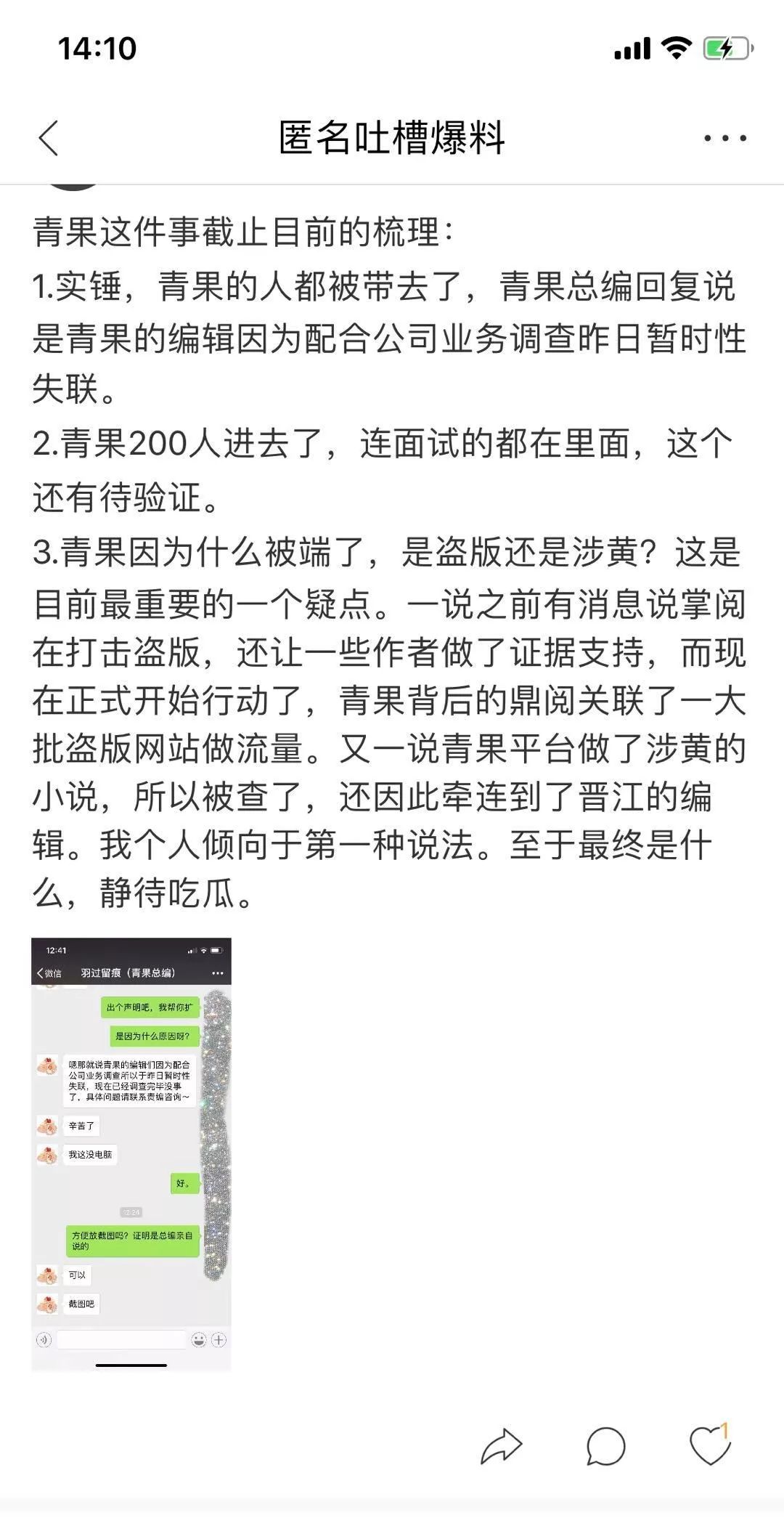Open the three-dot overflow menu

(724, 138)
